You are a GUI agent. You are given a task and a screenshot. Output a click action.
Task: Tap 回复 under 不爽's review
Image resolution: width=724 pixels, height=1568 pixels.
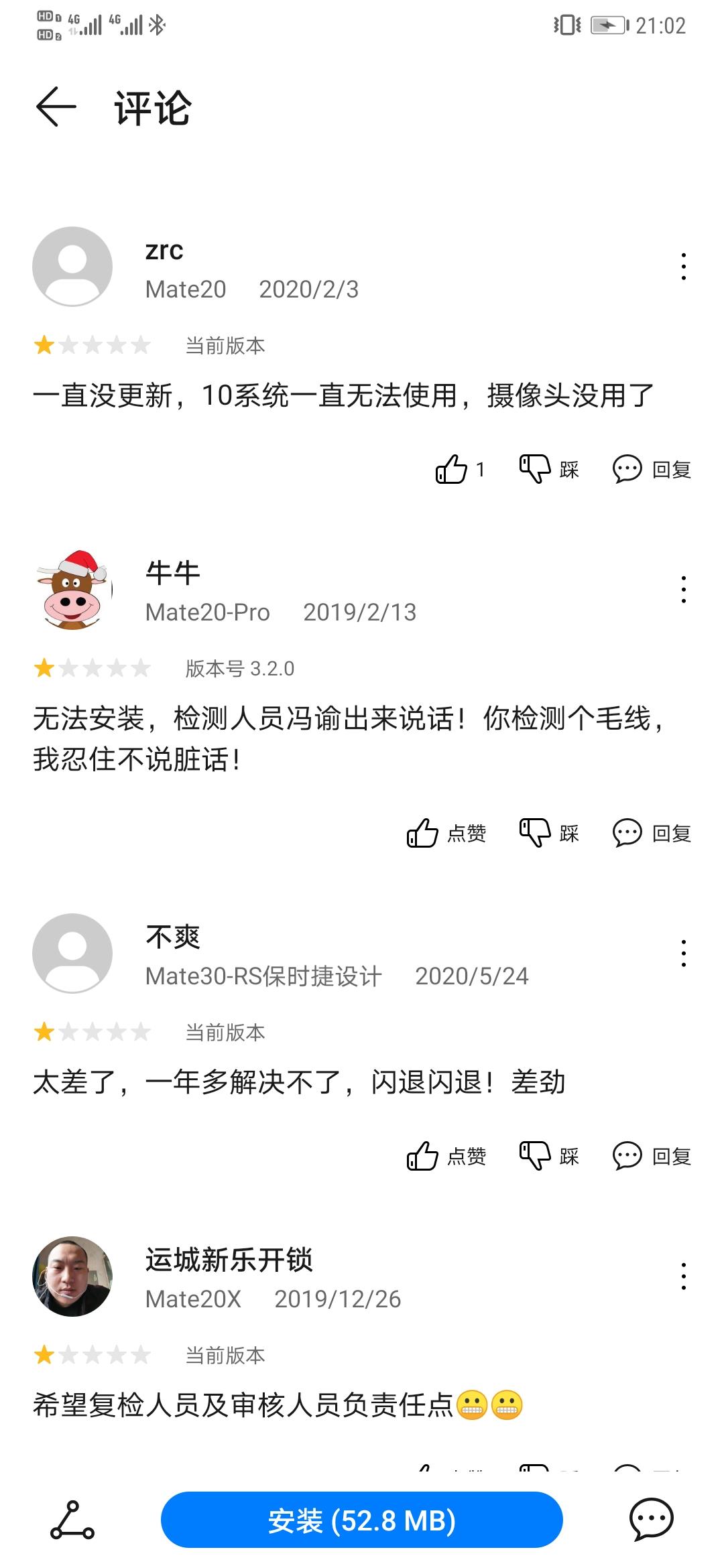pyautogui.click(x=652, y=1156)
